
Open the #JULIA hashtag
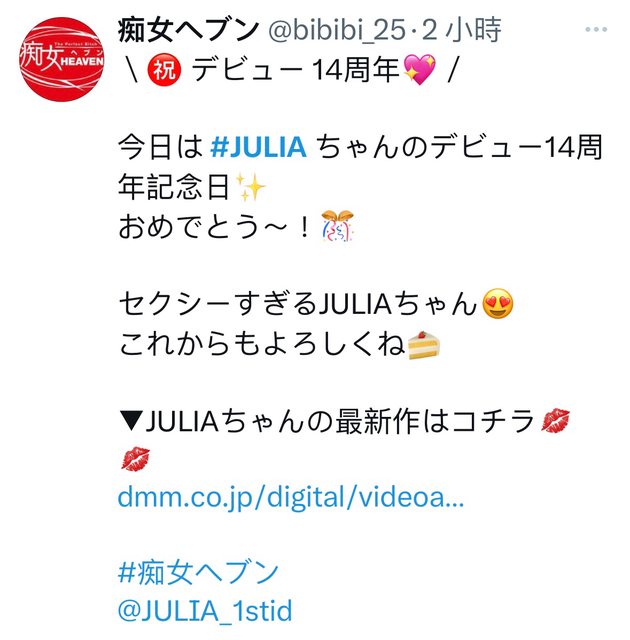(x=258, y=149)
